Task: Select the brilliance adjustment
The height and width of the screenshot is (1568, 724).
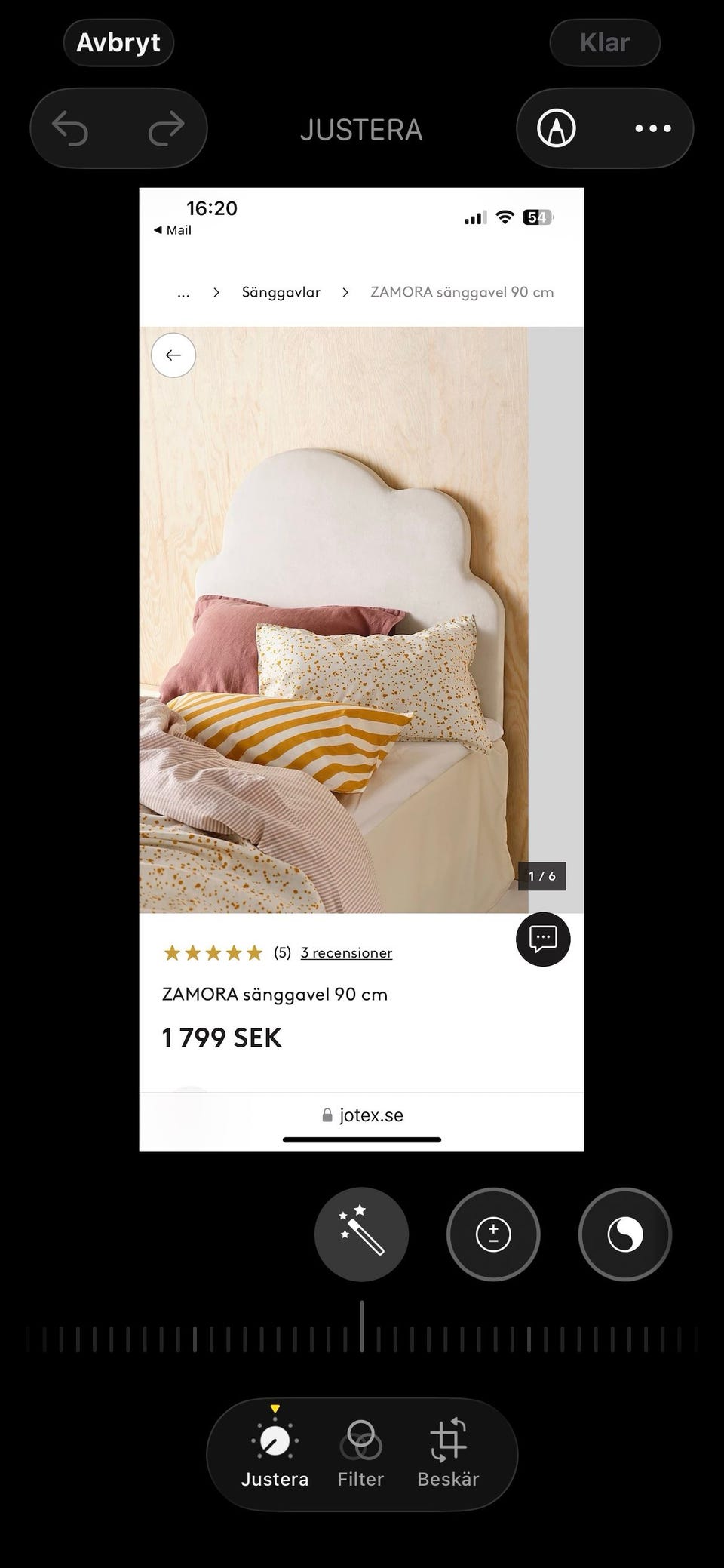Action: pyautogui.click(x=624, y=1234)
